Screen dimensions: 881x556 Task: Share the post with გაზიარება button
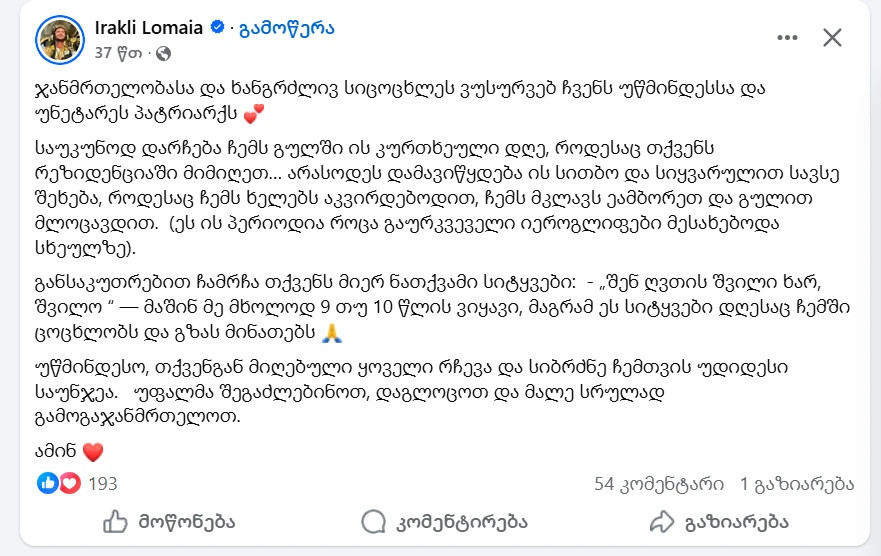click(x=719, y=521)
